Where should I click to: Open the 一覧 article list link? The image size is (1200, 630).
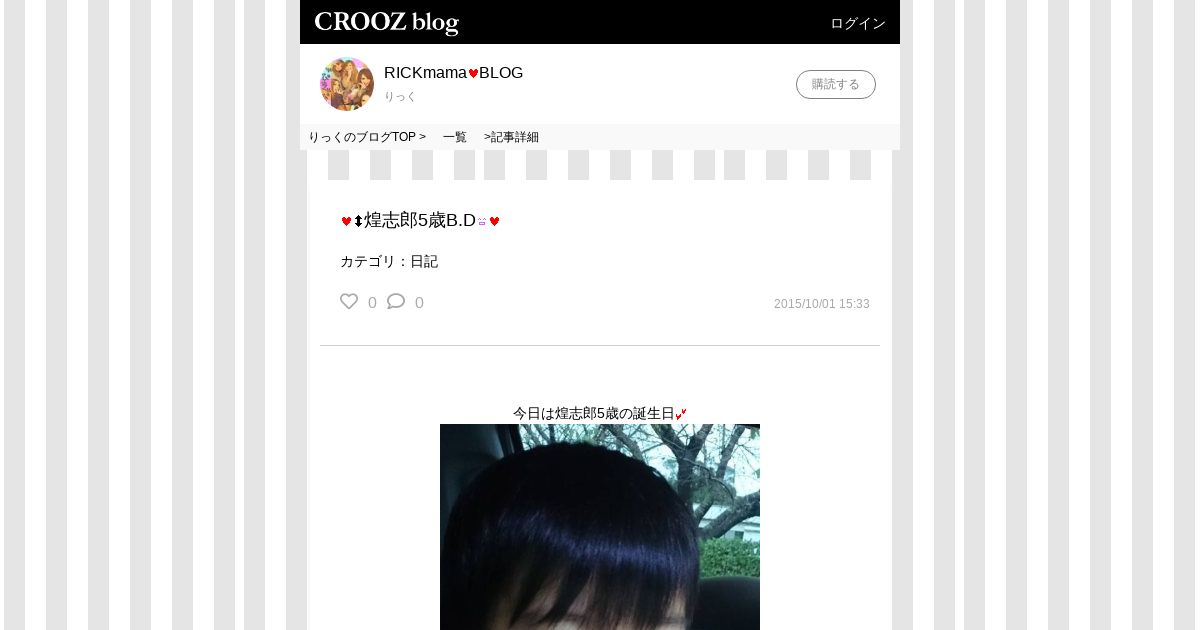click(x=455, y=137)
